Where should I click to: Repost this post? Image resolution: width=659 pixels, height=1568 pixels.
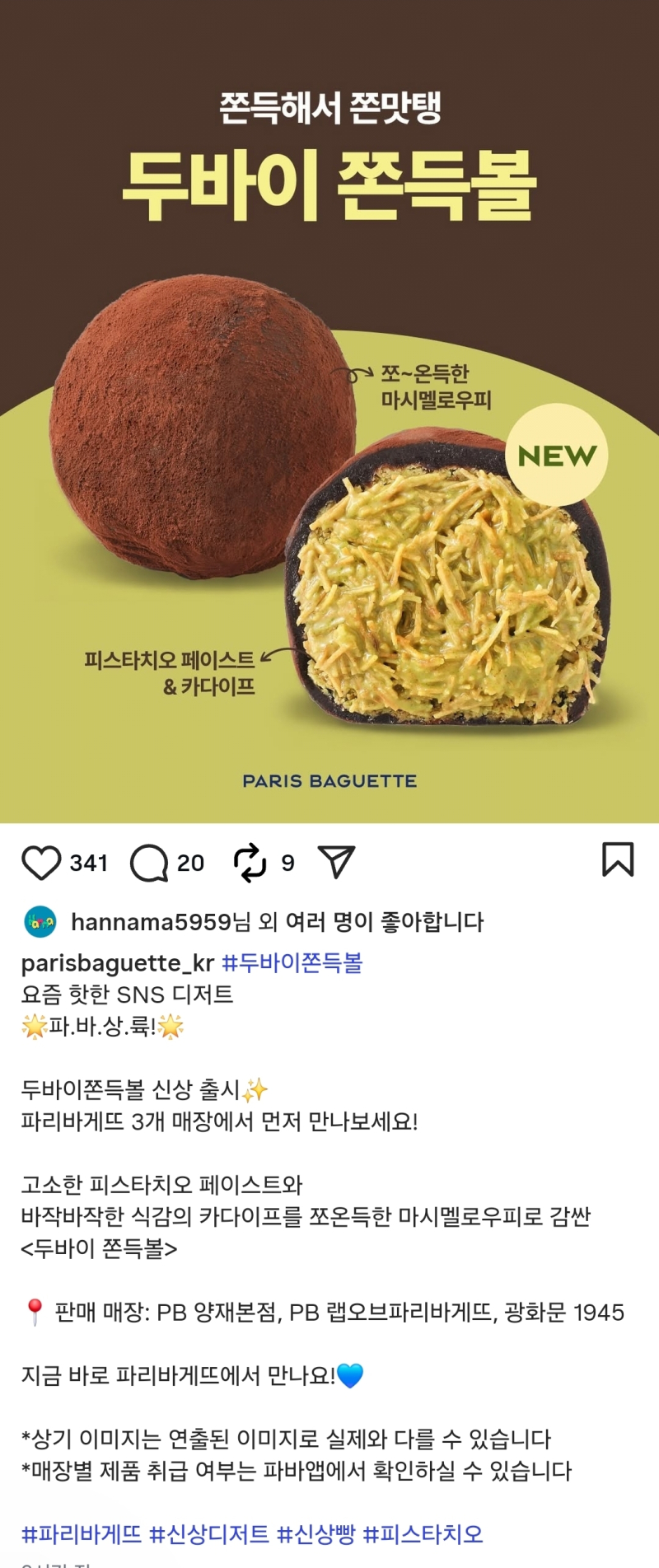pos(250,863)
